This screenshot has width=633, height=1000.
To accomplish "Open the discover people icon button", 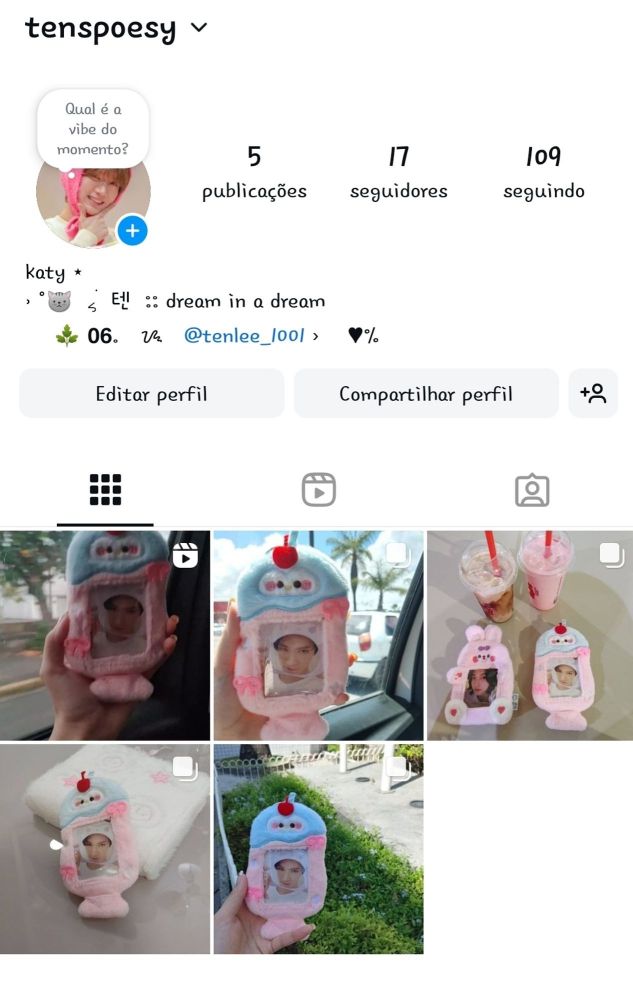I will [x=593, y=394].
